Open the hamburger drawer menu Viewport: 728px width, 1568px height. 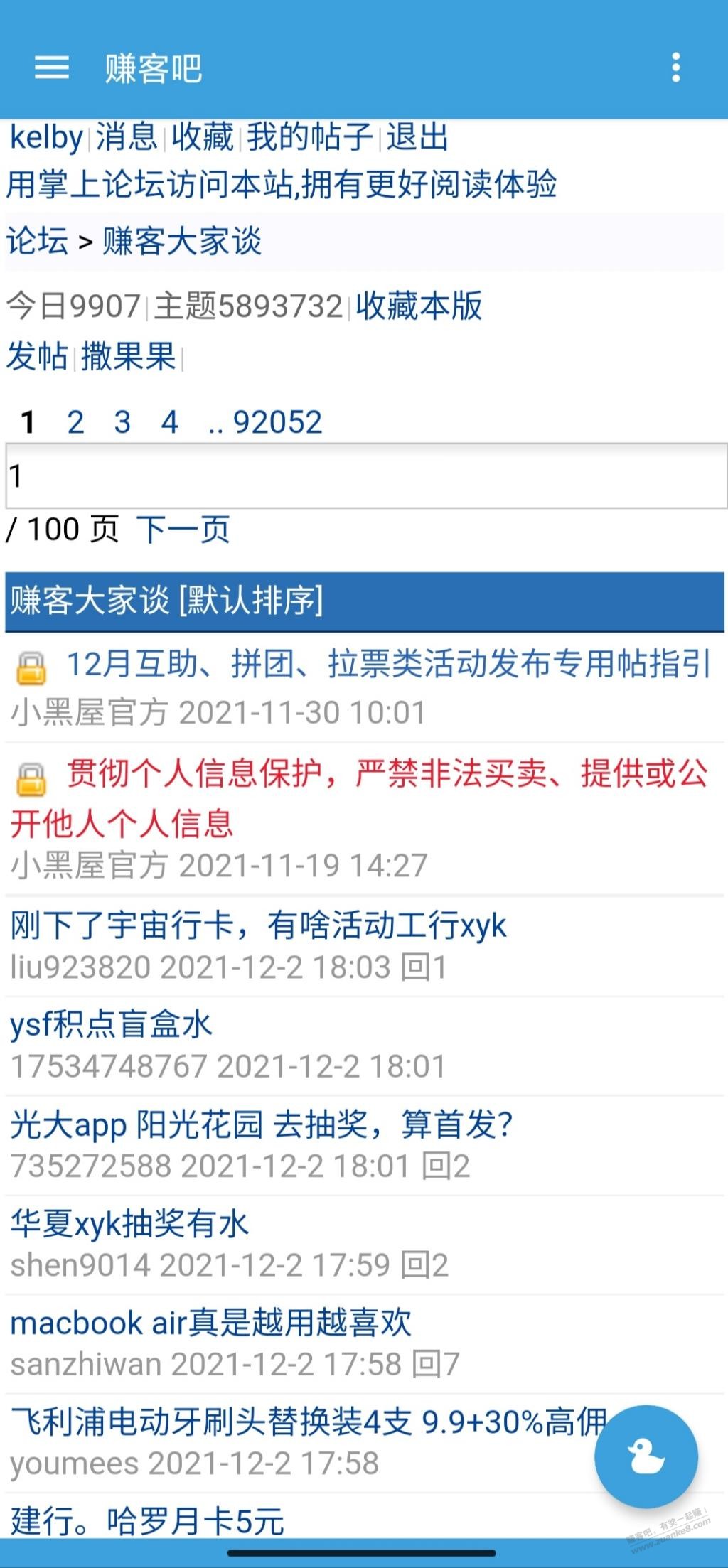[x=52, y=68]
